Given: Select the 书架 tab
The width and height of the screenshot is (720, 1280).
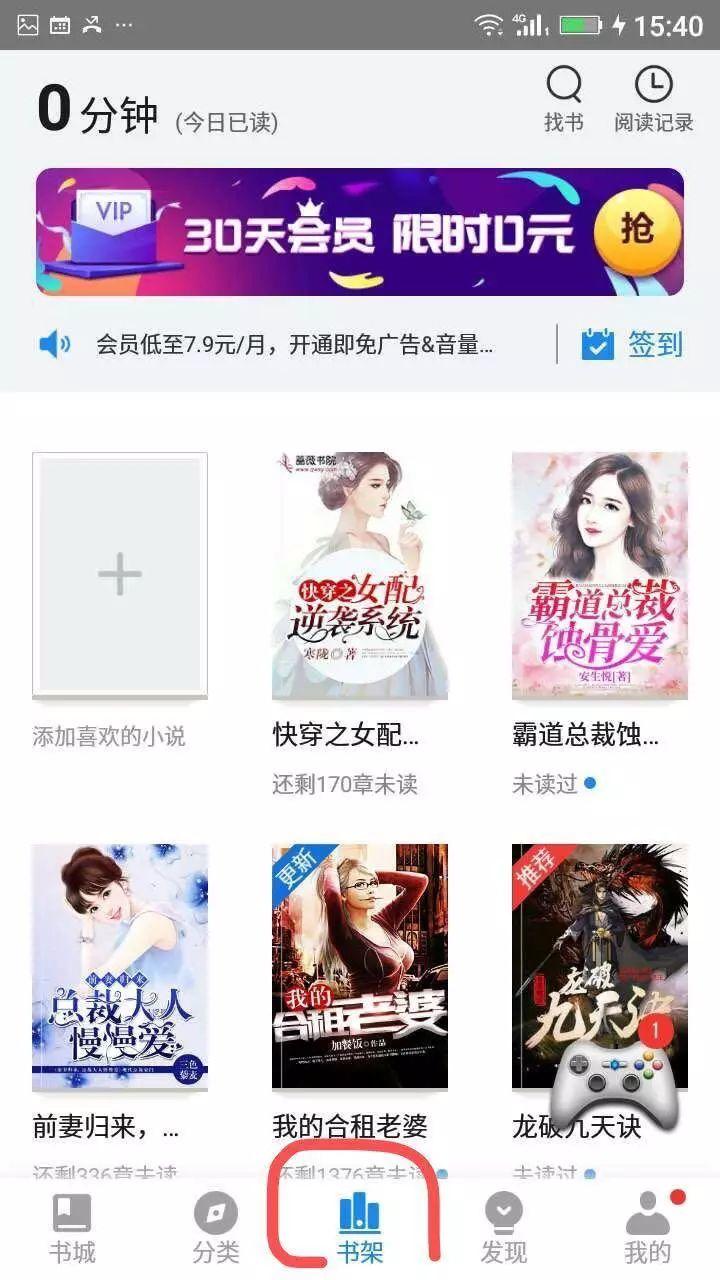Looking at the screenshot, I should (x=360, y=1228).
